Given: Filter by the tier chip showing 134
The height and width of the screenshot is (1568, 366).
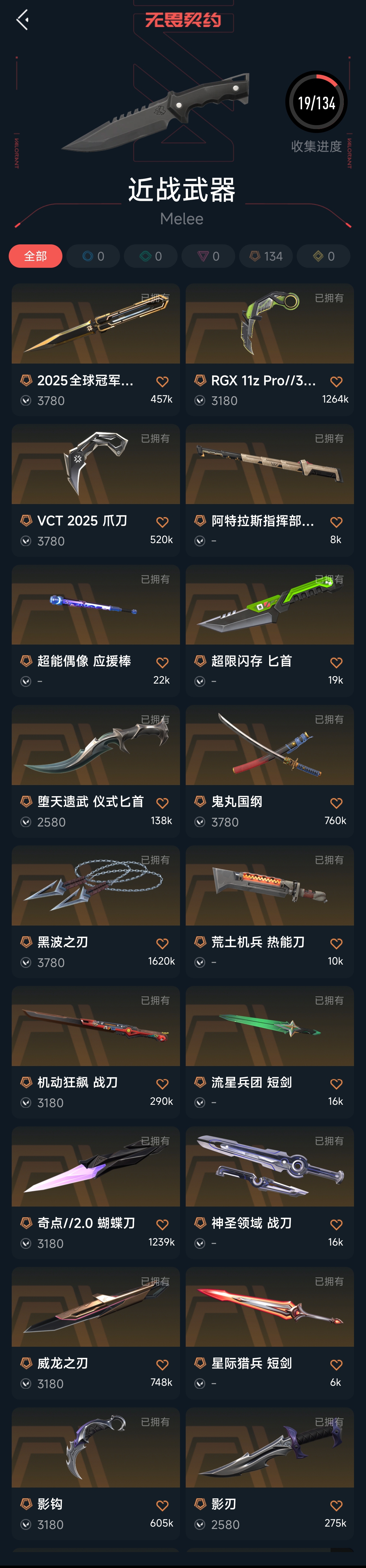Looking at the screenshot, I should 266,256.
